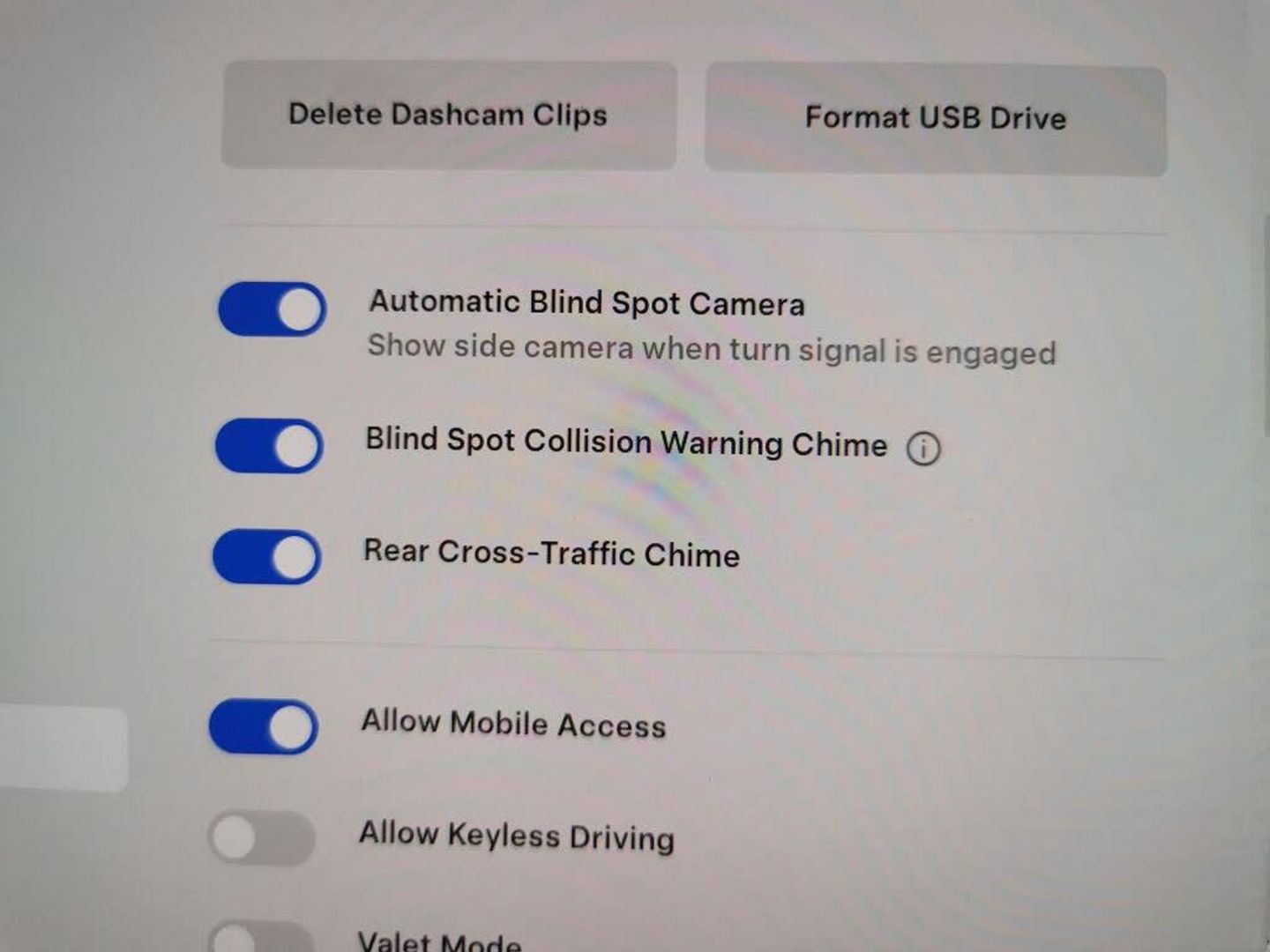
Task: Turn off Automatic Blind Spot Camera
Action: 273,309
